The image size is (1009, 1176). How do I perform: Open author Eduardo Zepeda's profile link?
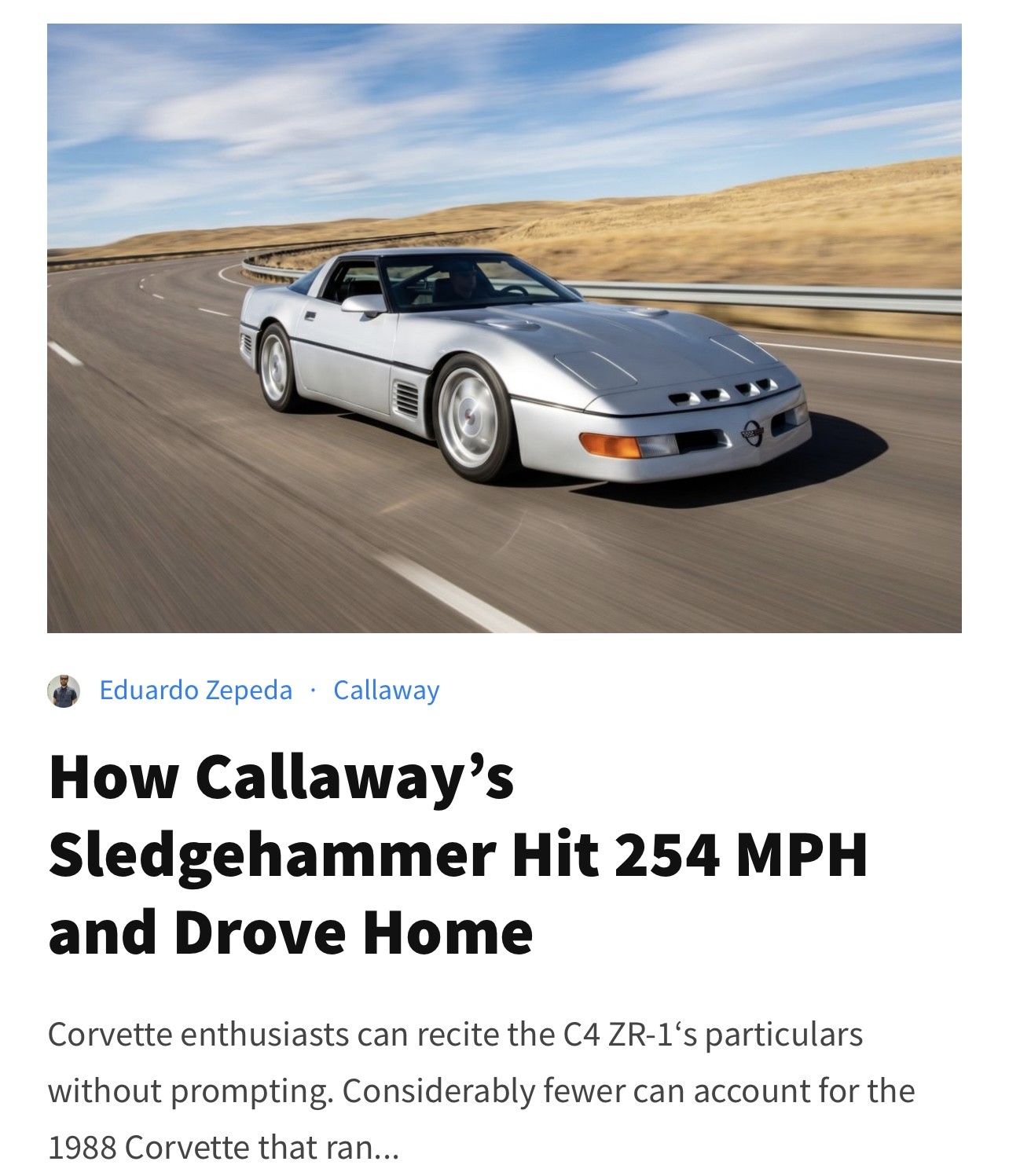click(196, 690)
